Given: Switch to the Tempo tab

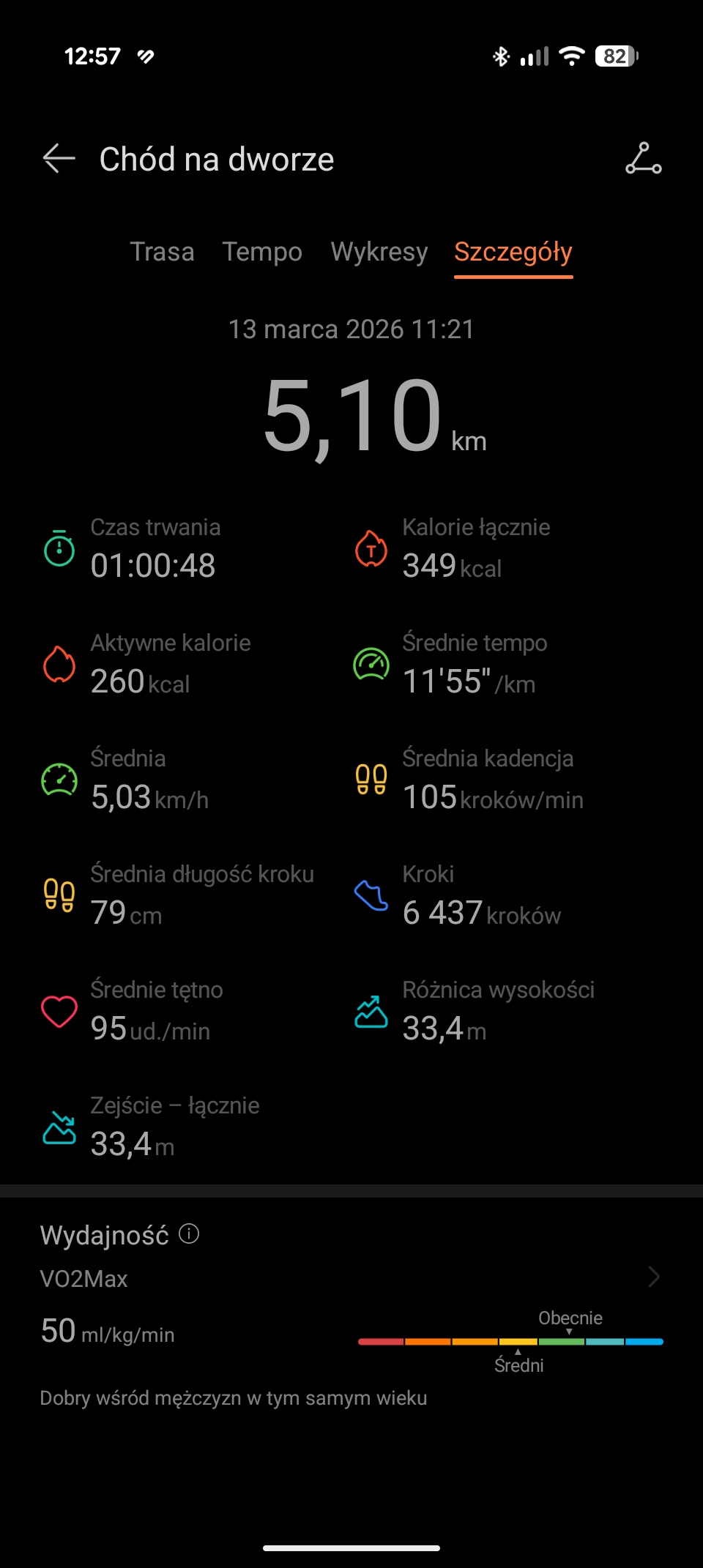Looking at the screenshot, I should 262,252.
